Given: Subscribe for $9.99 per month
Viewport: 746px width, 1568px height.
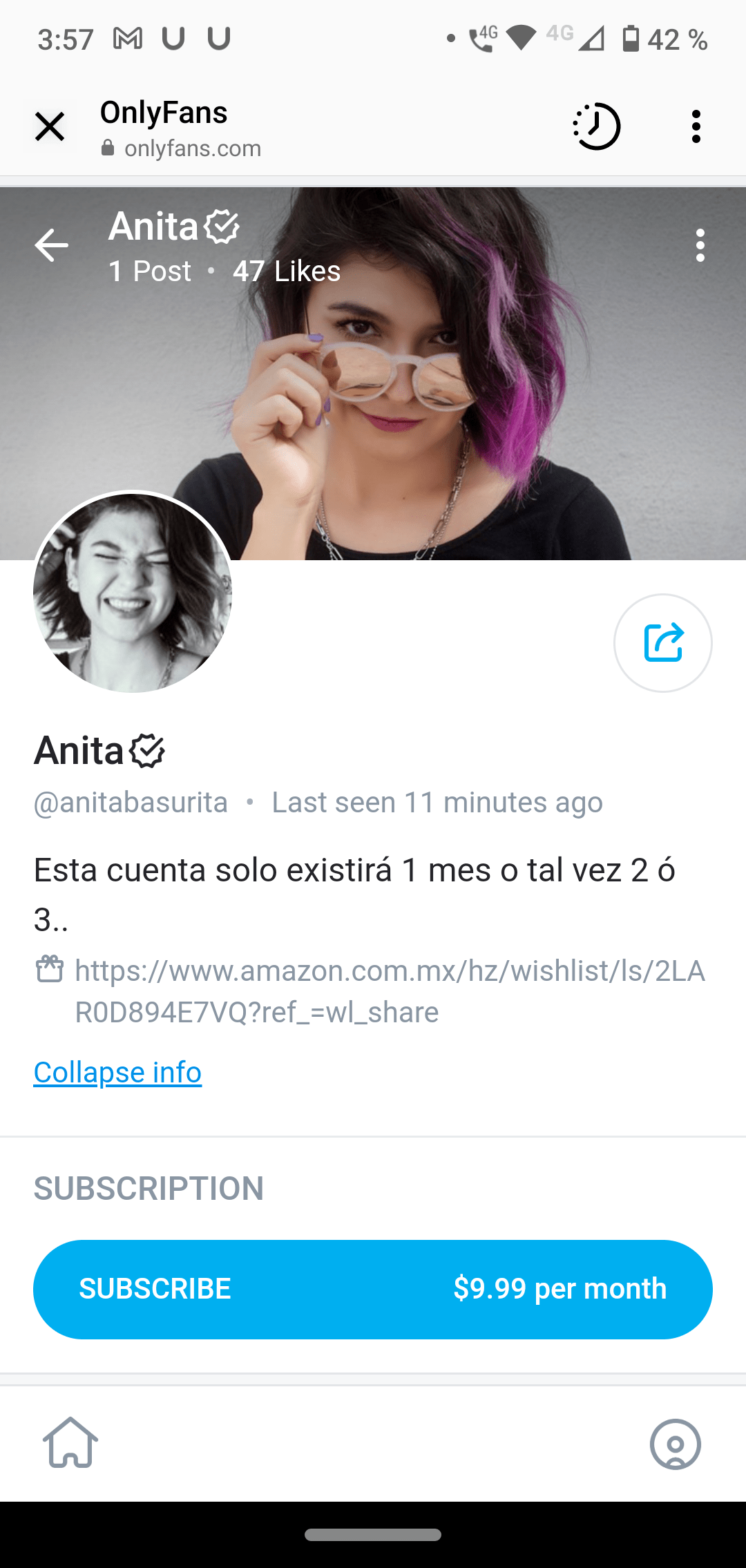Looking at the screenshot, I should [373, 1289].
